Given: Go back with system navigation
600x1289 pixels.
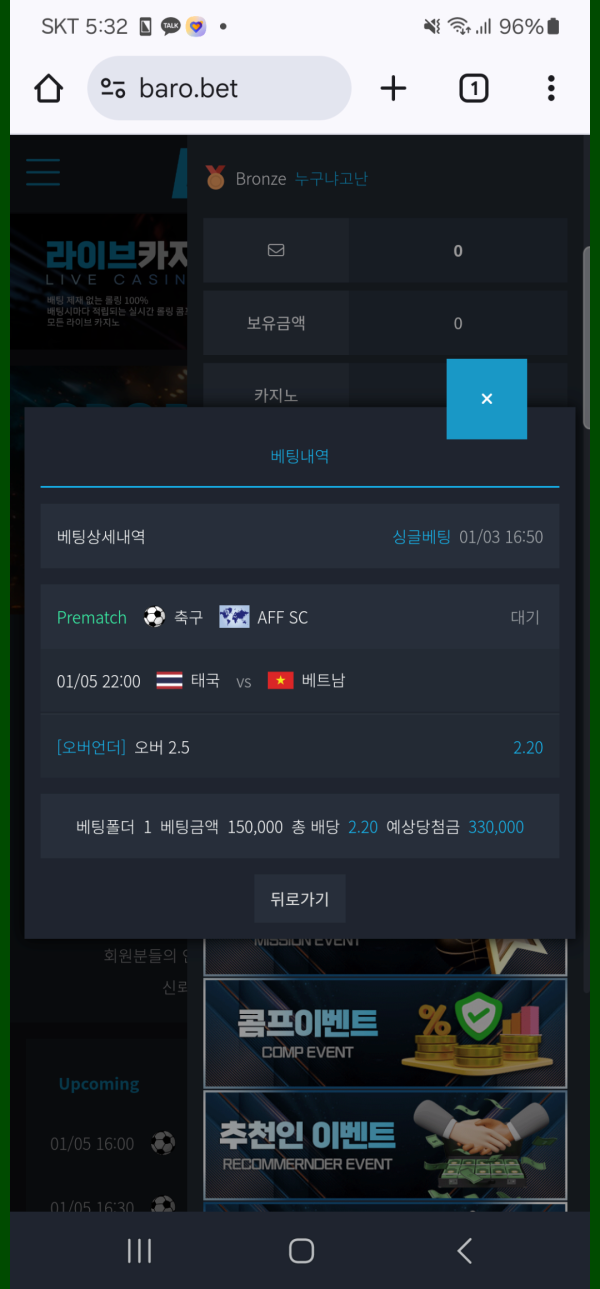Looking at the screenshot, I should tap(464, 1250).
